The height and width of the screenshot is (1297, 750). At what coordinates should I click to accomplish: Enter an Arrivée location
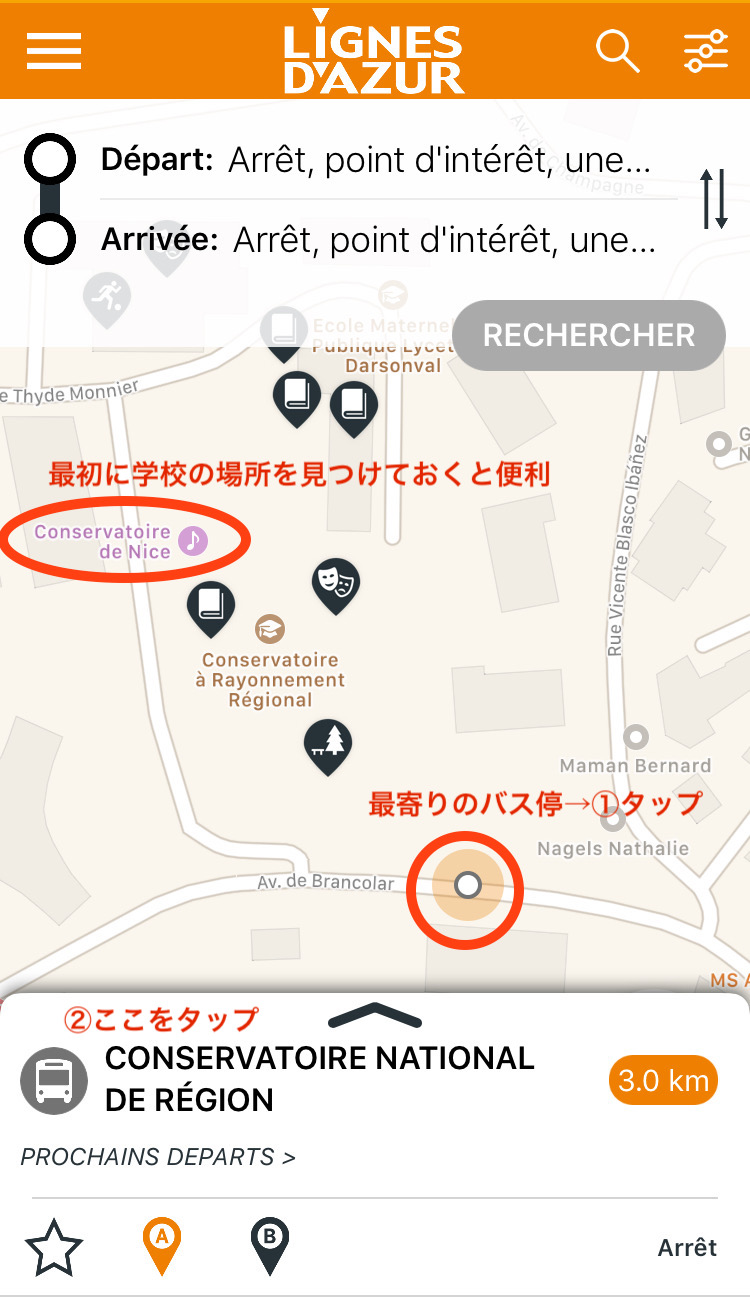coord(442,240)
